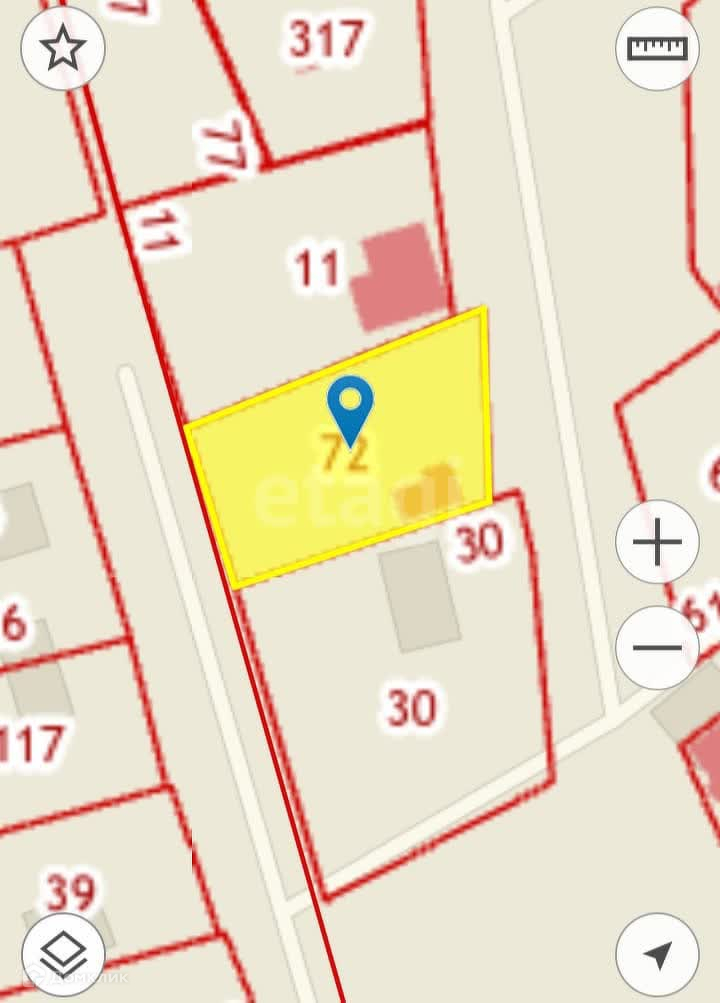Open the ruler measurement tool
720x1003 pixels.
coord(657,49)
